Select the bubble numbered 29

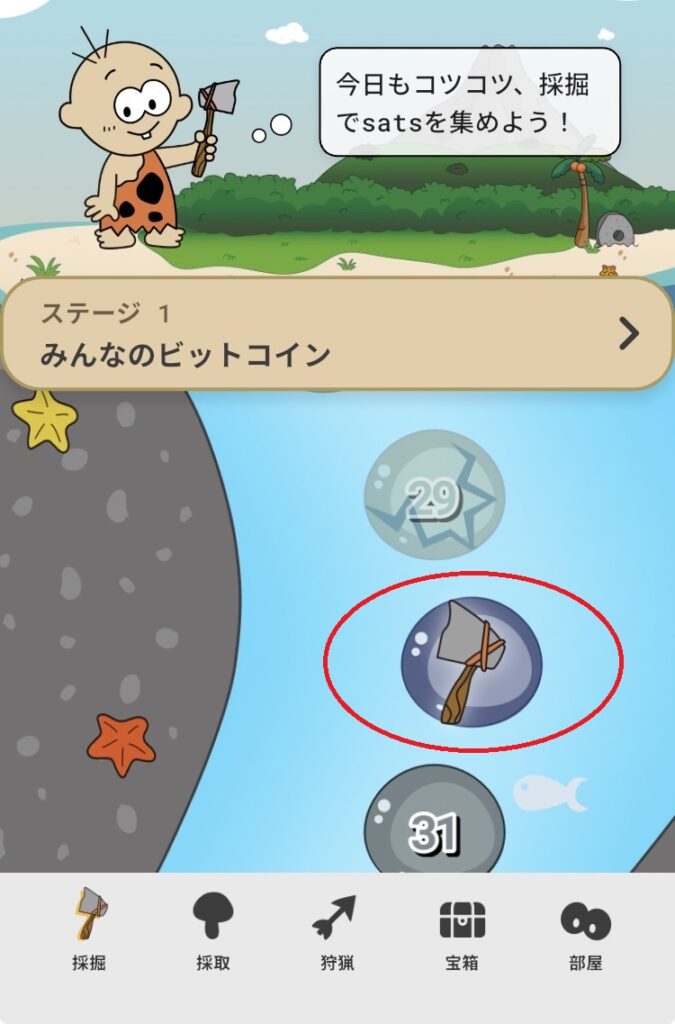point(434,495)
